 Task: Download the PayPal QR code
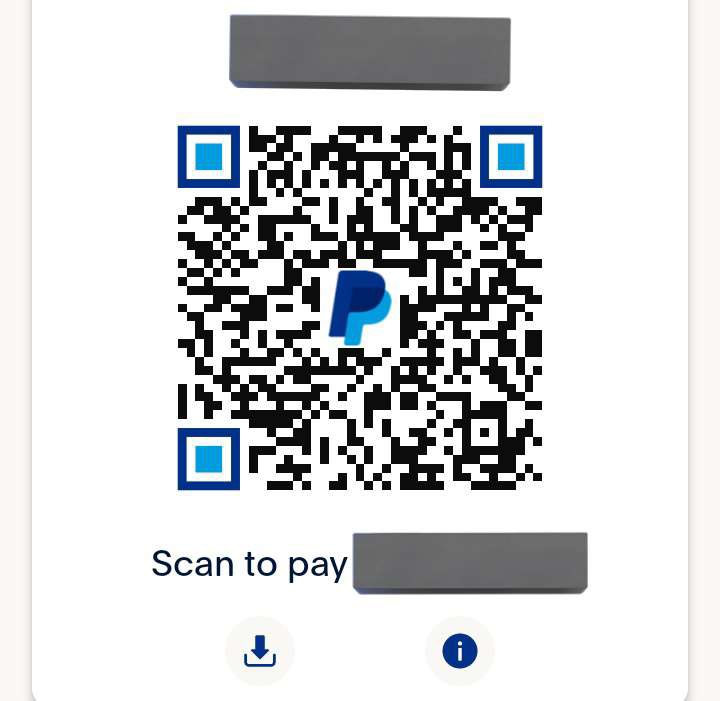click(x=260, y=651)
